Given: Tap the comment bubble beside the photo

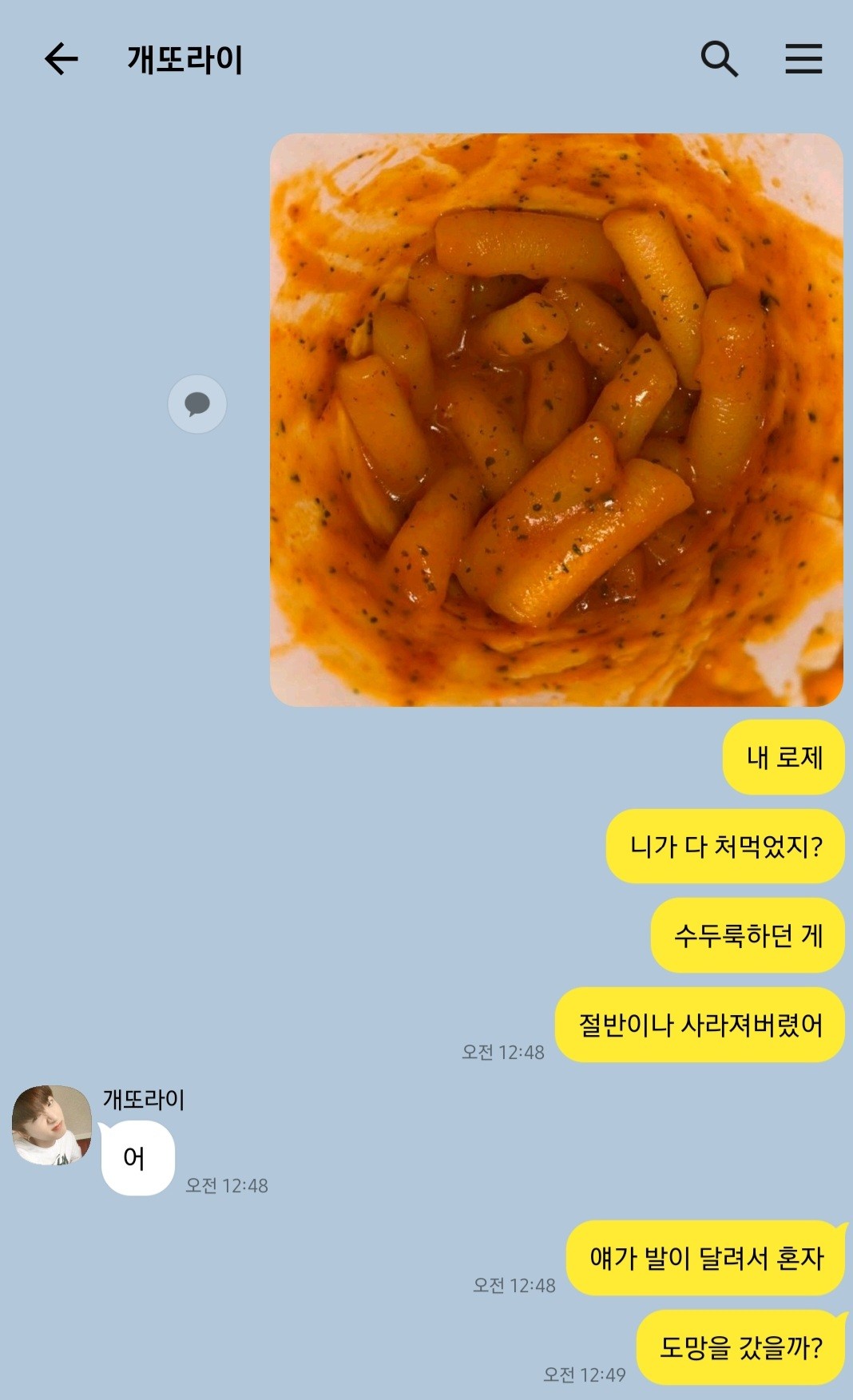Looking at the screenshot, I should (197, 404).
